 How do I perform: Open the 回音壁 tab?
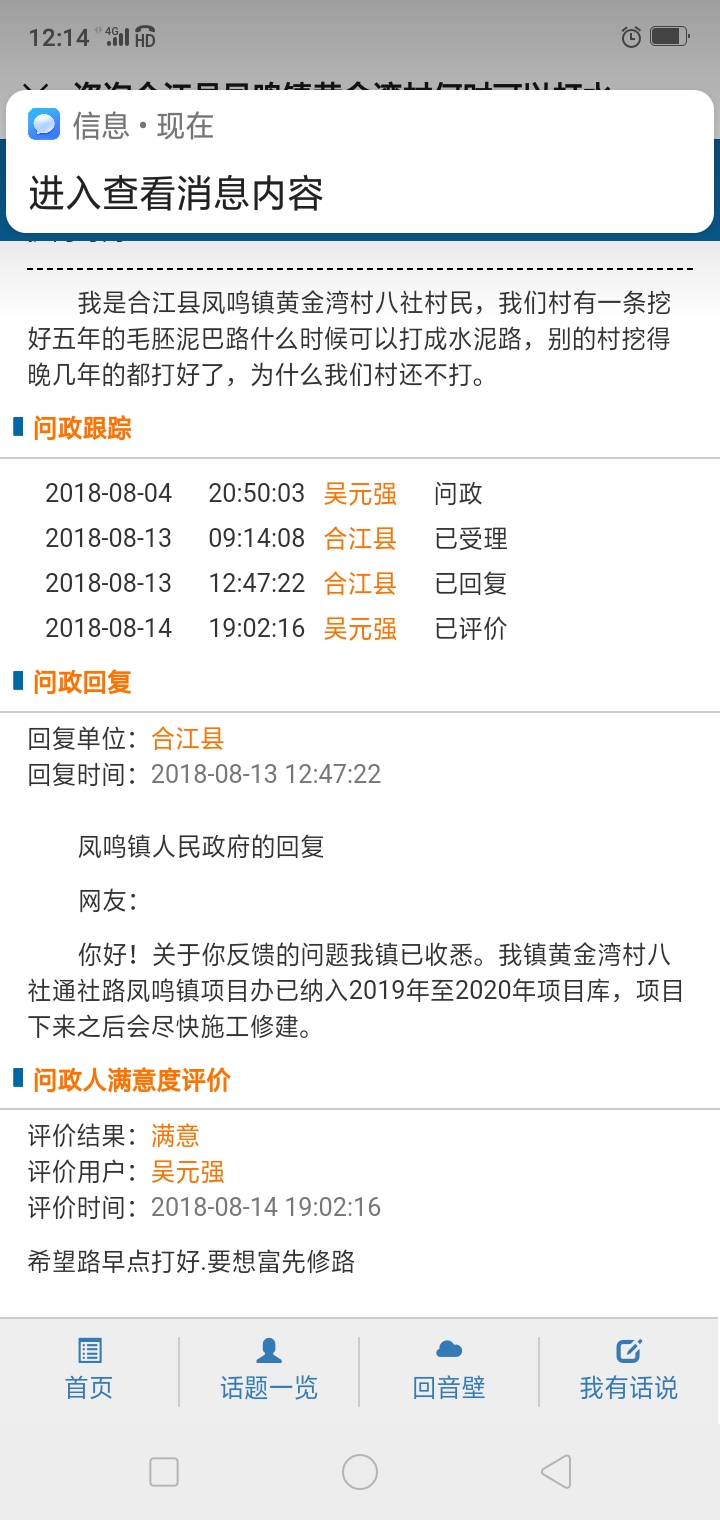(x=449, y=1370)
